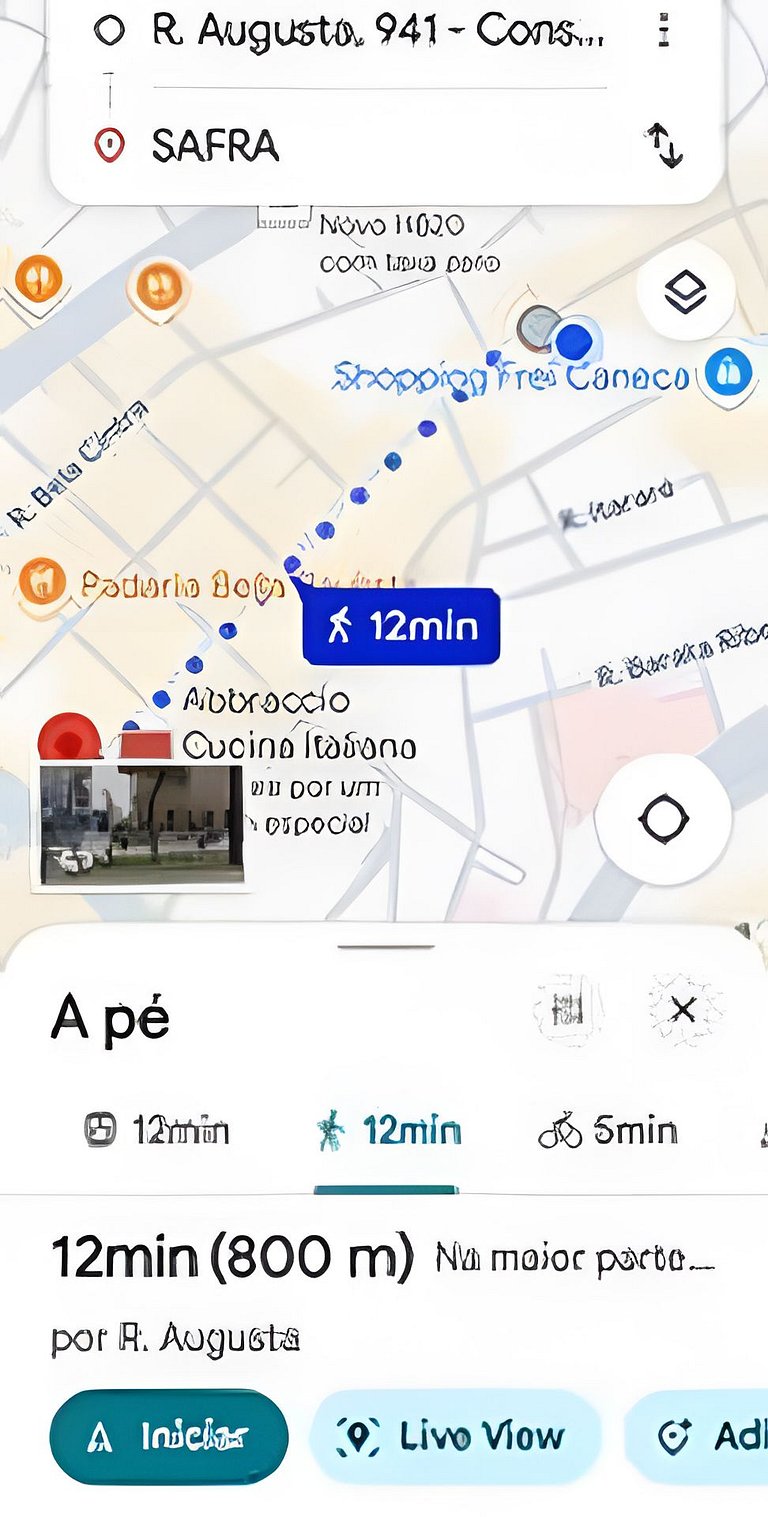This screenshot has height=1517, width=768.
Task: Open the map layers button
Action: [686, 292]
